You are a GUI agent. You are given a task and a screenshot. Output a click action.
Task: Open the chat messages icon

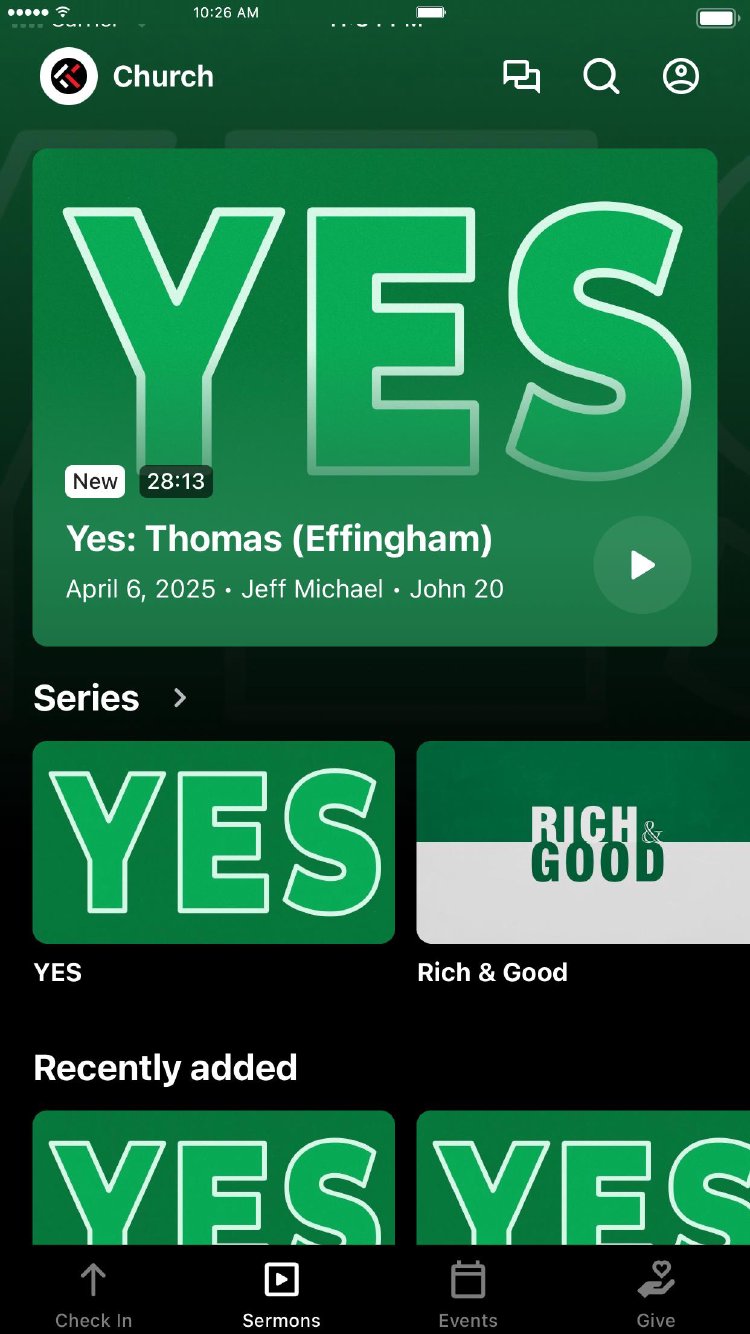(521, 77)
